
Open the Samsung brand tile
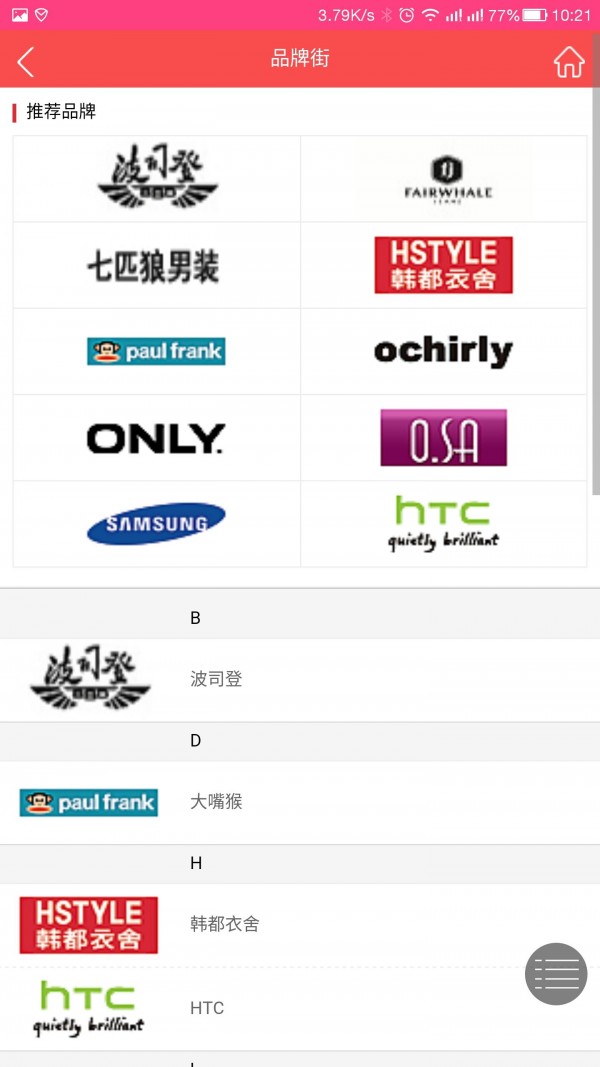click(x=157, y=524)
